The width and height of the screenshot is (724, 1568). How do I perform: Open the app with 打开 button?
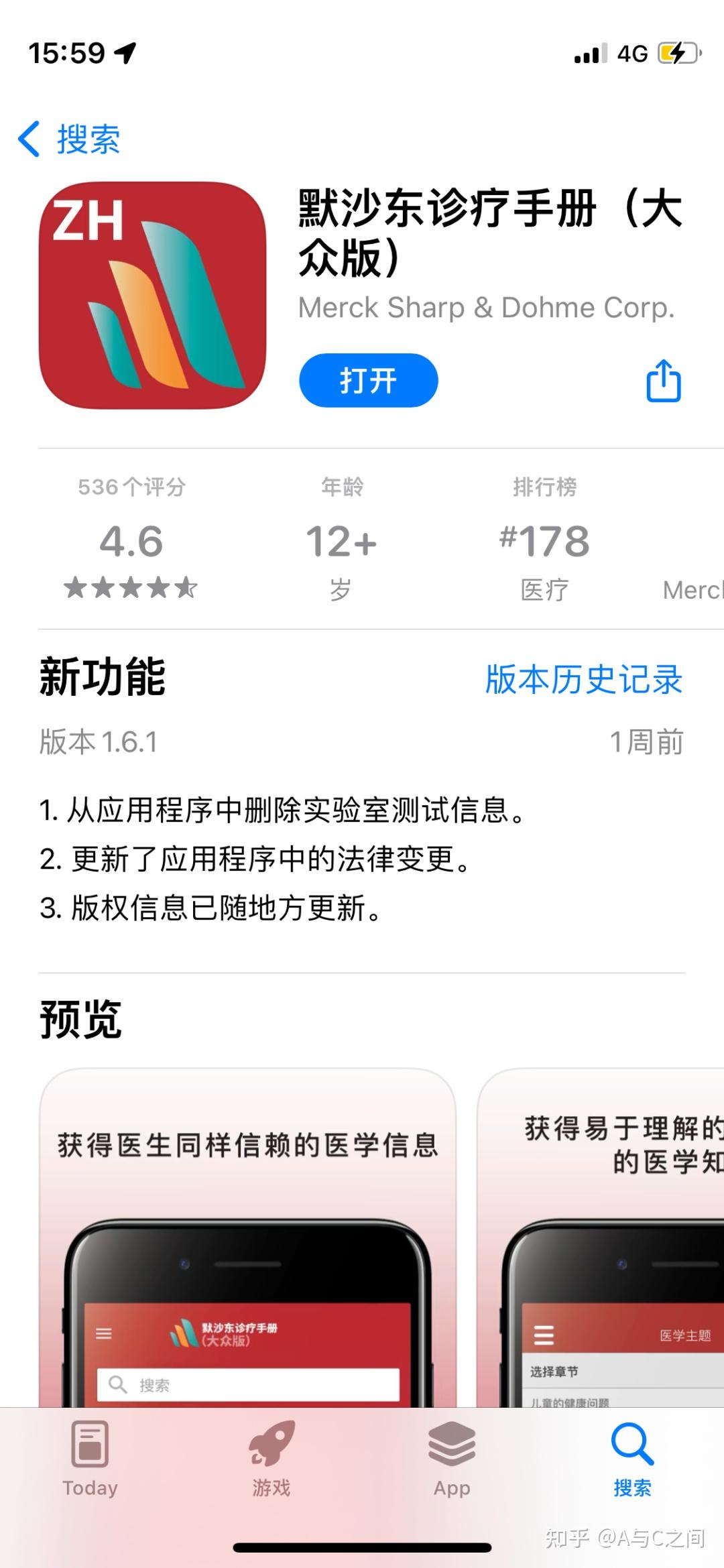point(368,380)
